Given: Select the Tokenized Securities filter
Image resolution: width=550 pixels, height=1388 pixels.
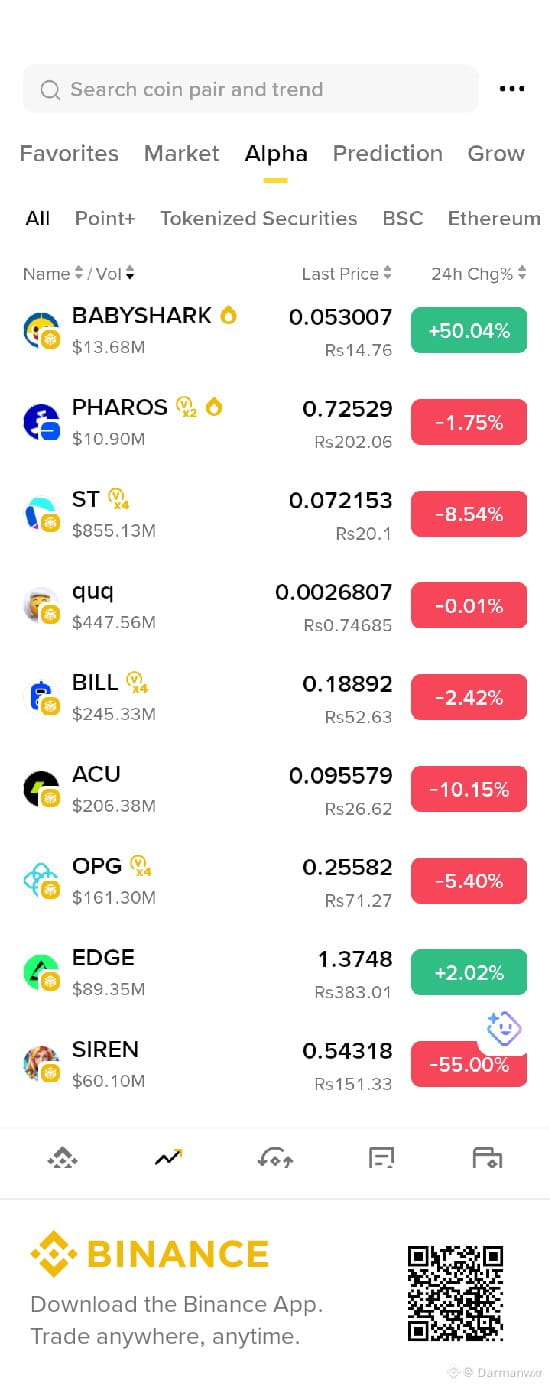Looking at the screenshot, I should pos(258,218).
